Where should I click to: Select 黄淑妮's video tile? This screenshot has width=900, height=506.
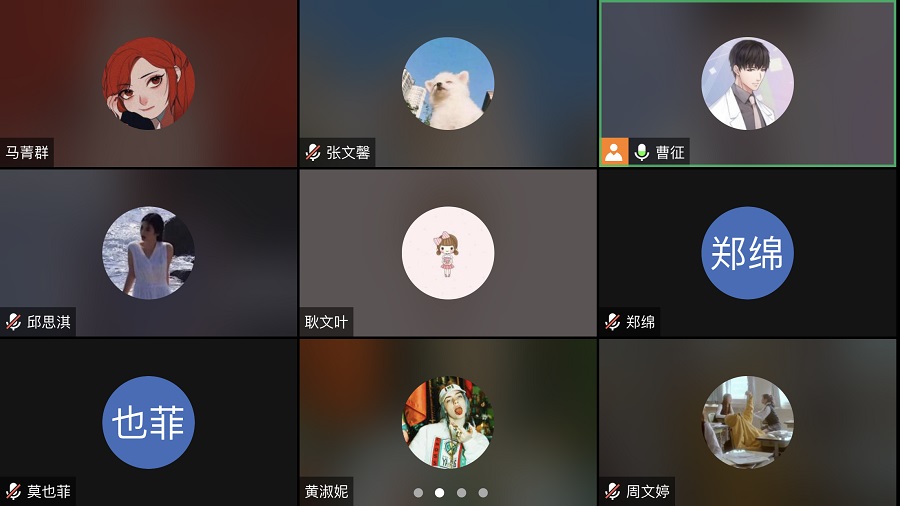(448, 422)
